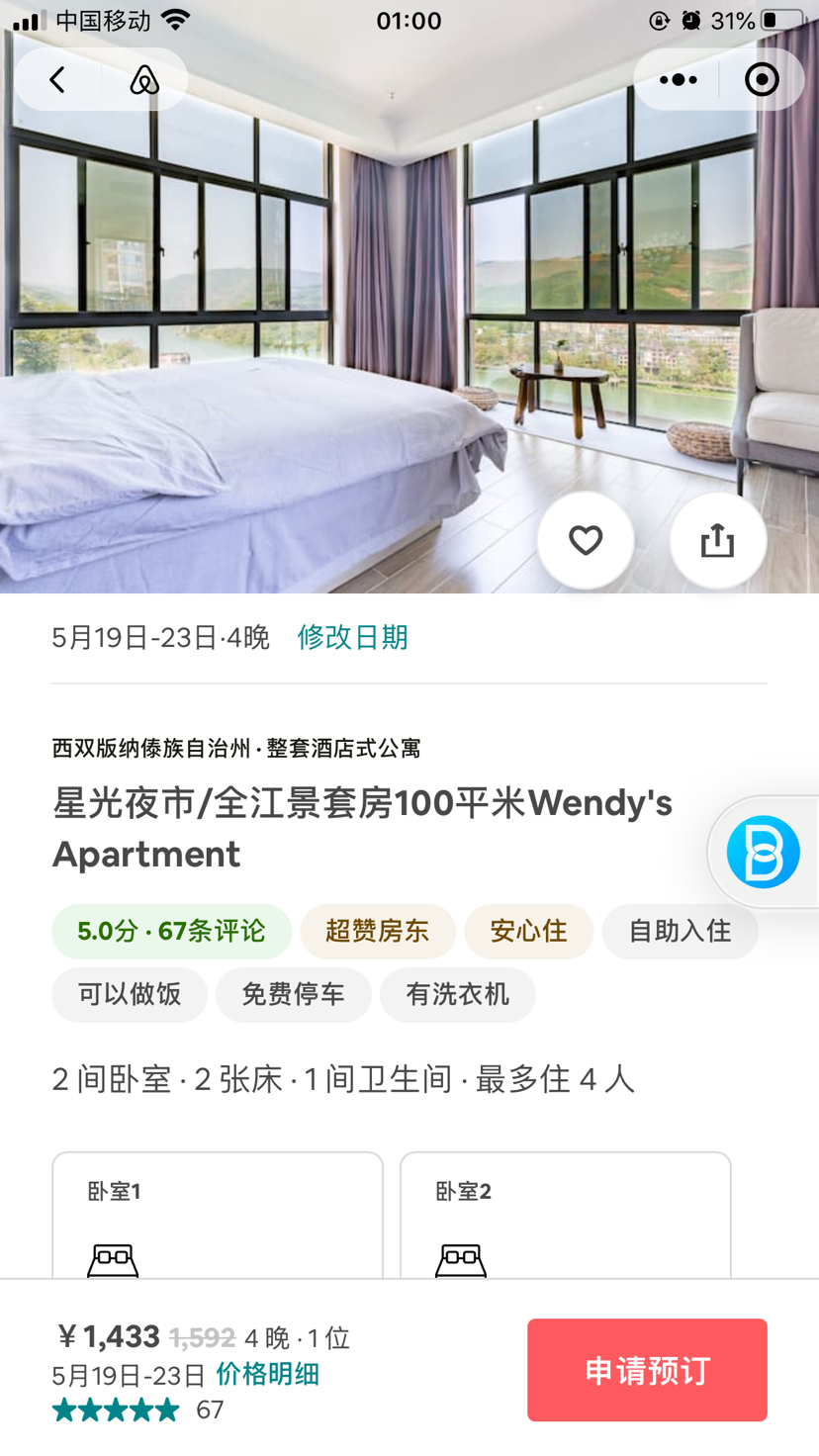Open the floating blue assistant button

click(763, 852)
